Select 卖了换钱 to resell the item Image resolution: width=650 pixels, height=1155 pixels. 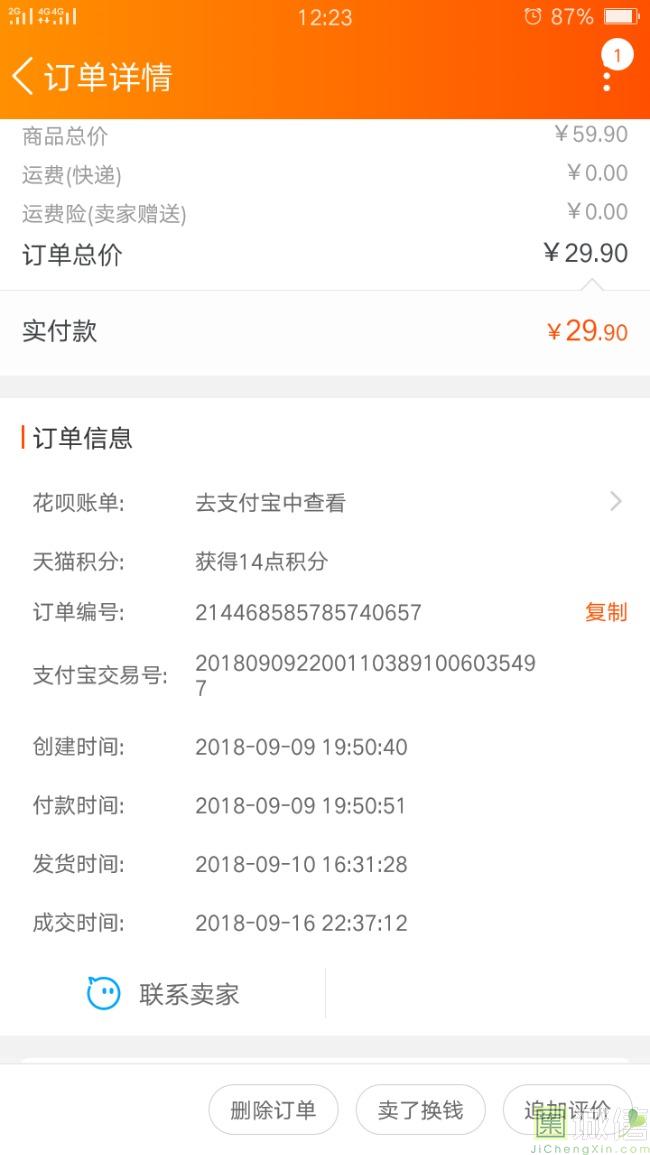tap(420, 1110)
